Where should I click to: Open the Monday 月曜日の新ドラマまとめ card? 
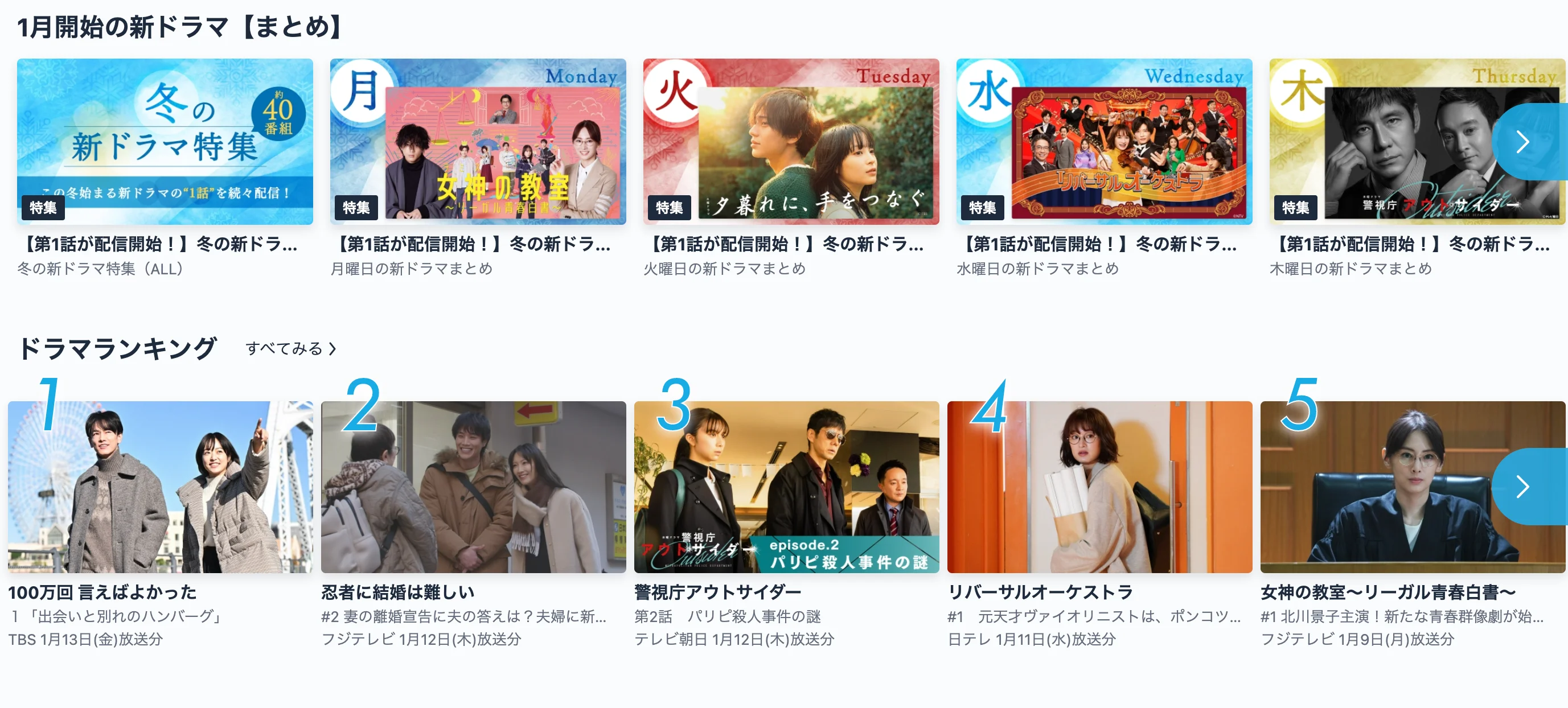pos(477,141)
